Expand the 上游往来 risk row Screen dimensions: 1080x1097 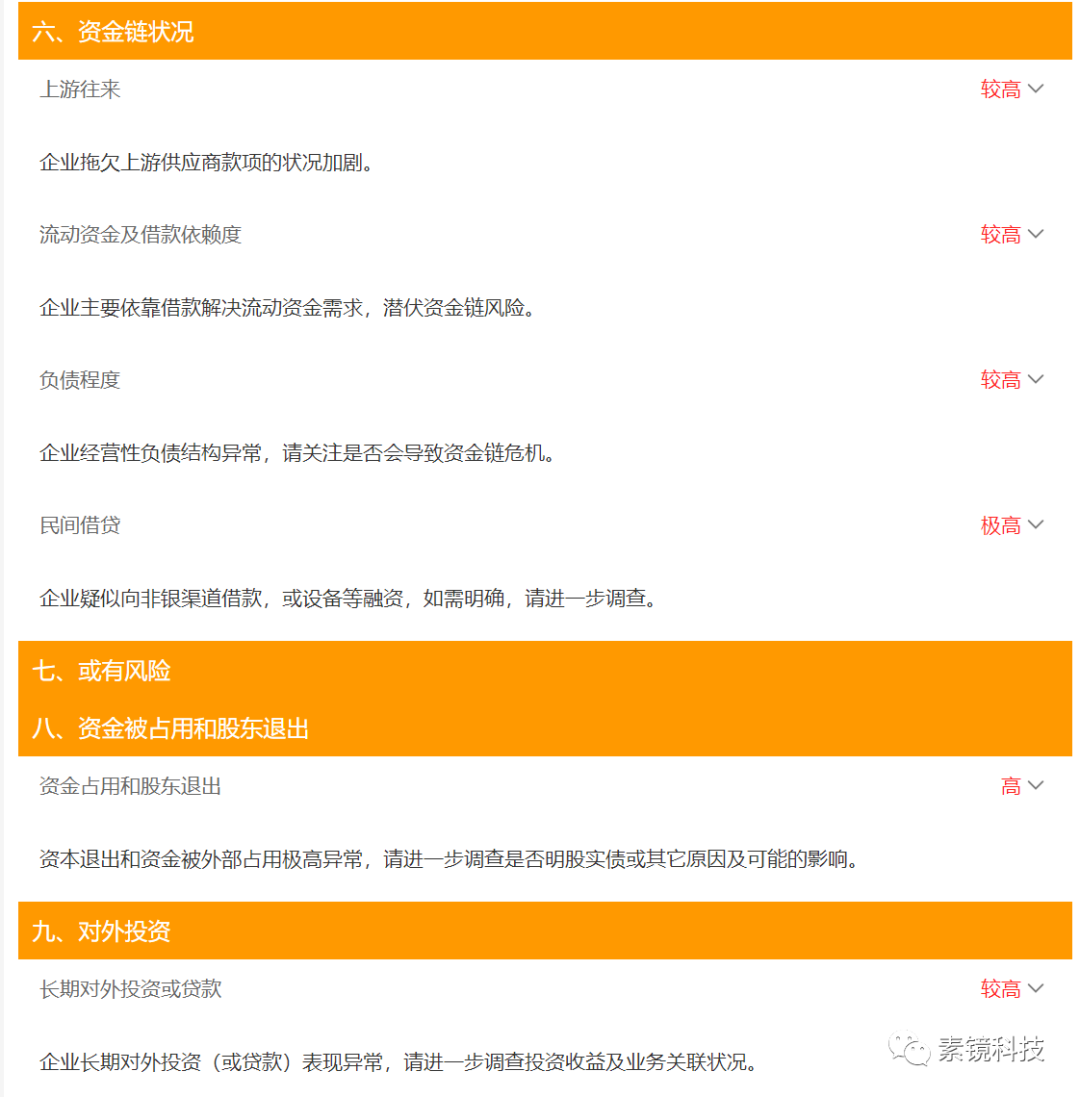[x=1035, y=89]
